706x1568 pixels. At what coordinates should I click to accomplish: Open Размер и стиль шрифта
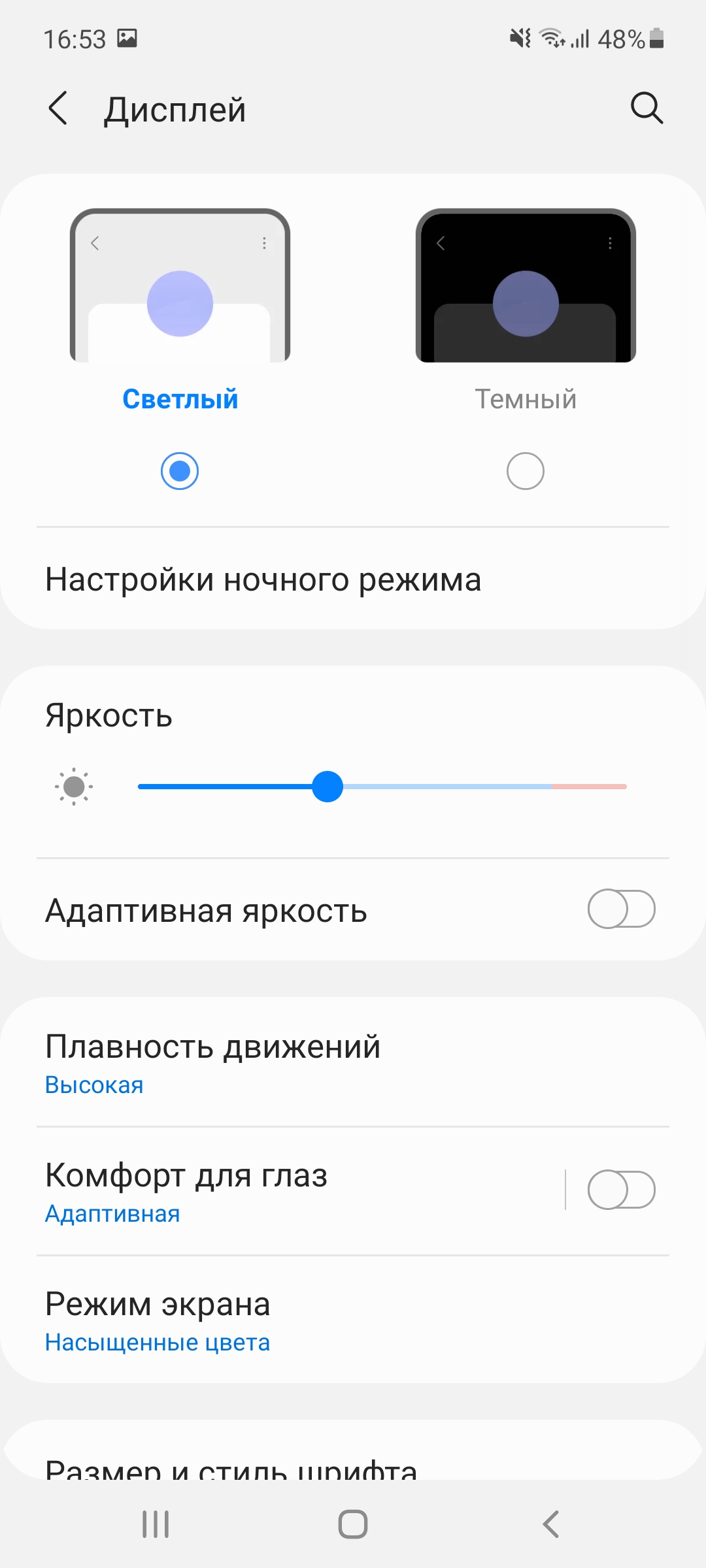point(231,1467)
